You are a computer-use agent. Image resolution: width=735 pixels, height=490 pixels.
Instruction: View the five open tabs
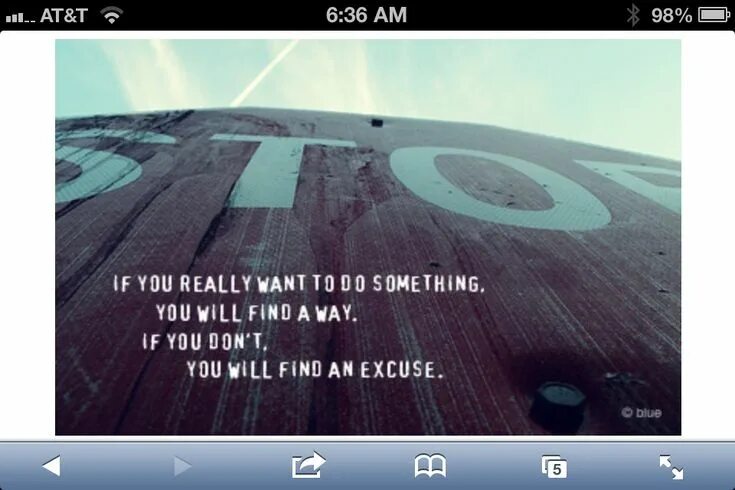pyautogui.click(x=554, y=466)
